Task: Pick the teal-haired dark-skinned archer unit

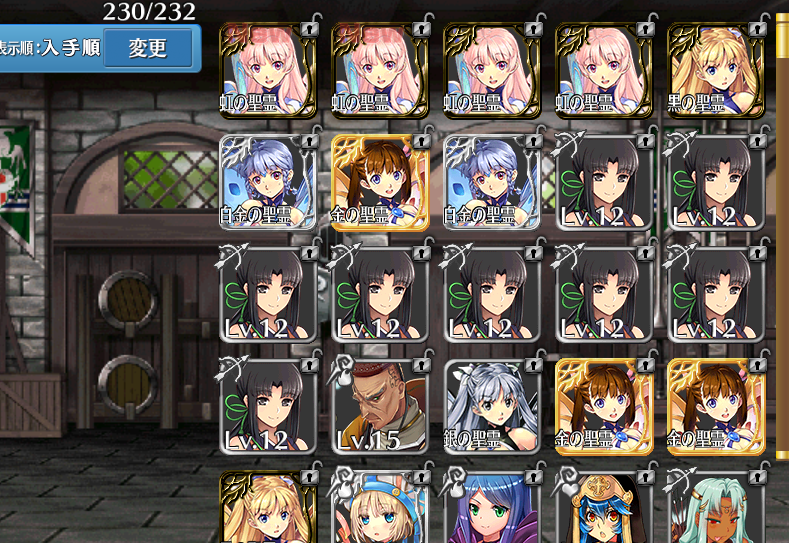Action: pos(716,508)
